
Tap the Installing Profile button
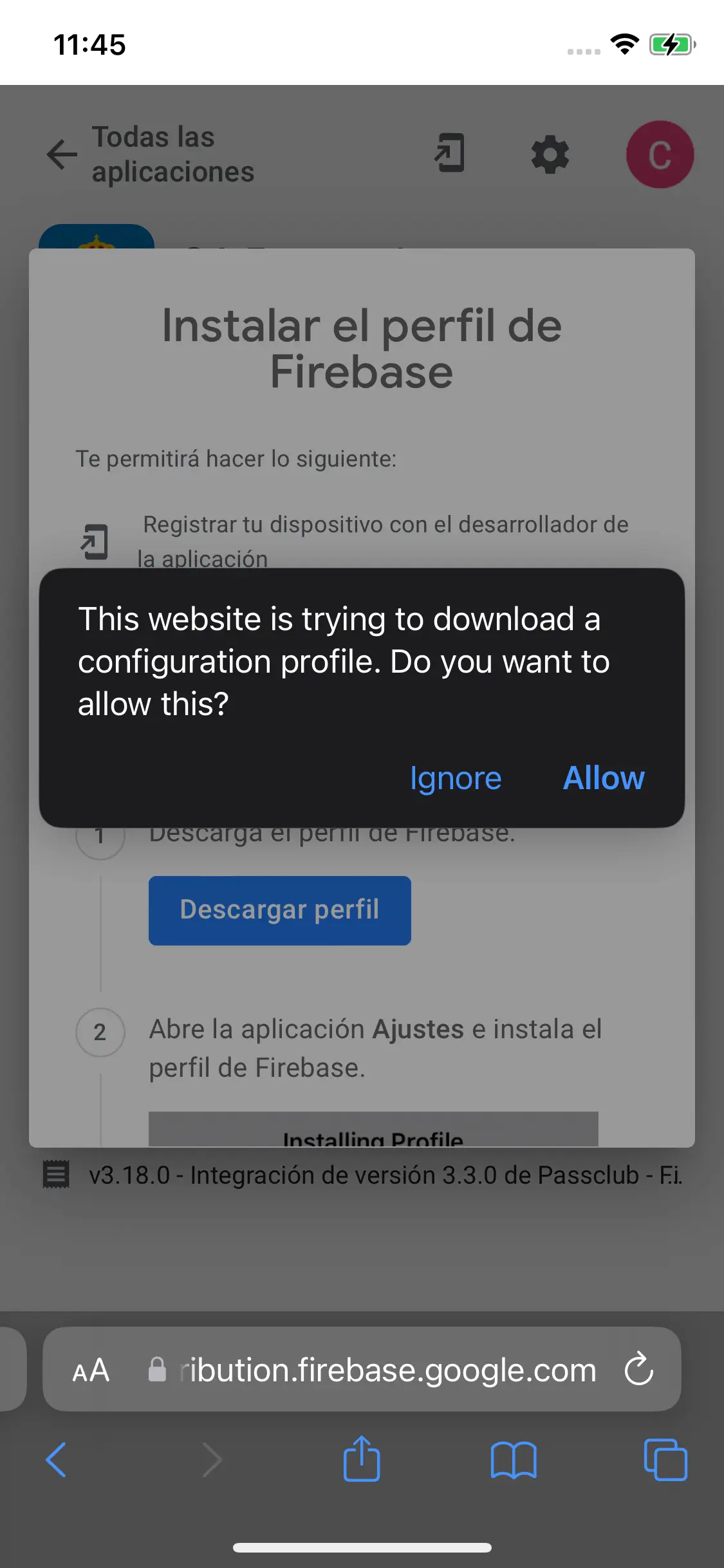[372, 1135]
